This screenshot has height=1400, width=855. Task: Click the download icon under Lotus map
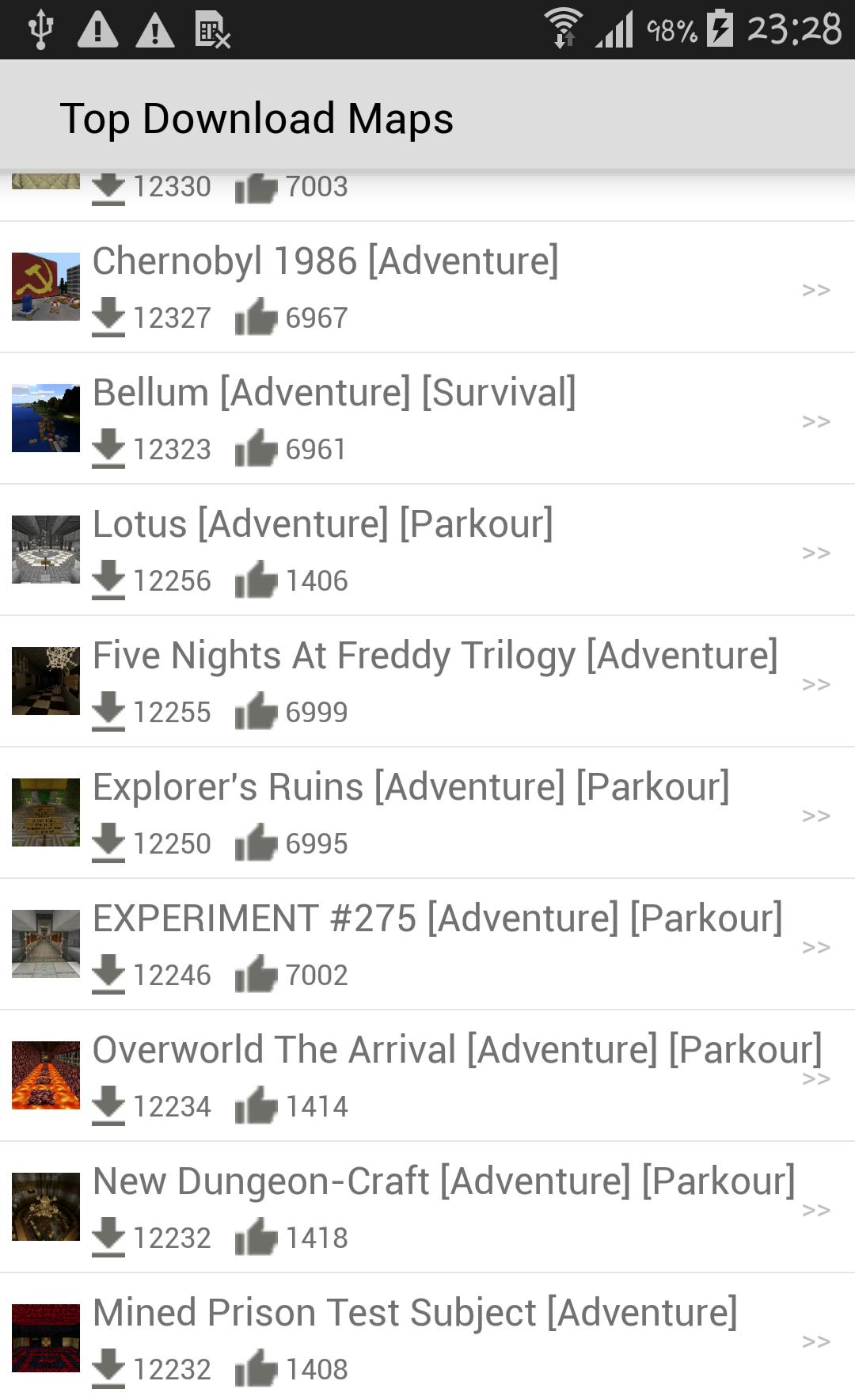pyautogui.click(x=109, y=580)
